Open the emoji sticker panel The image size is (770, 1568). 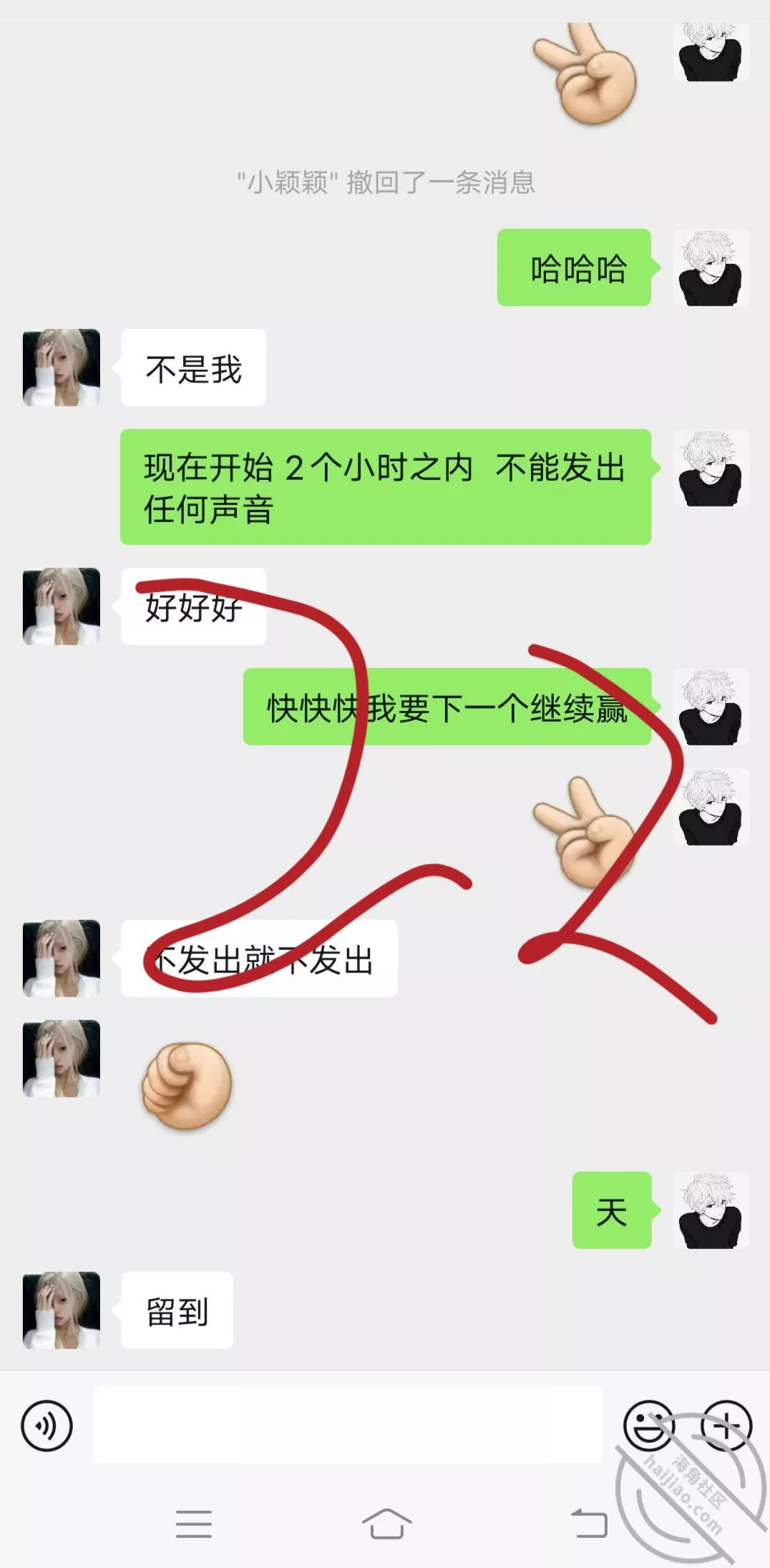pos(648,1426)
